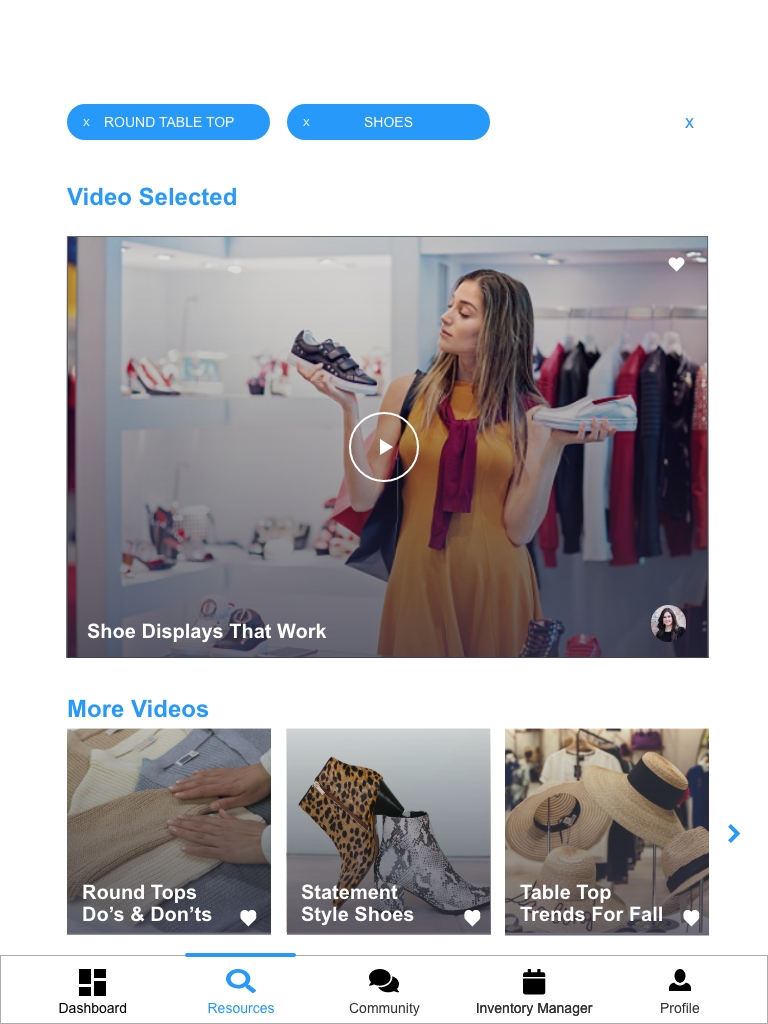Open the Inventory Manager tab

pos(534,990)
